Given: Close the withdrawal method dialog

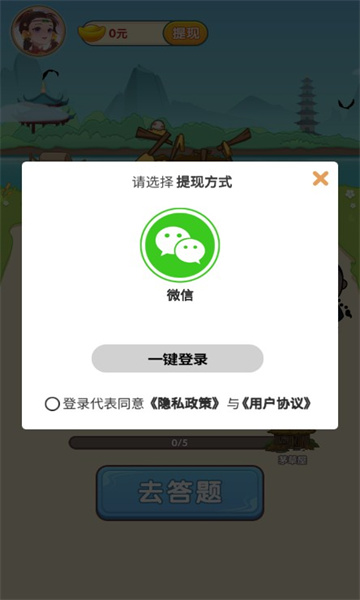Looking at the screenshot, I should click(320, 178).
